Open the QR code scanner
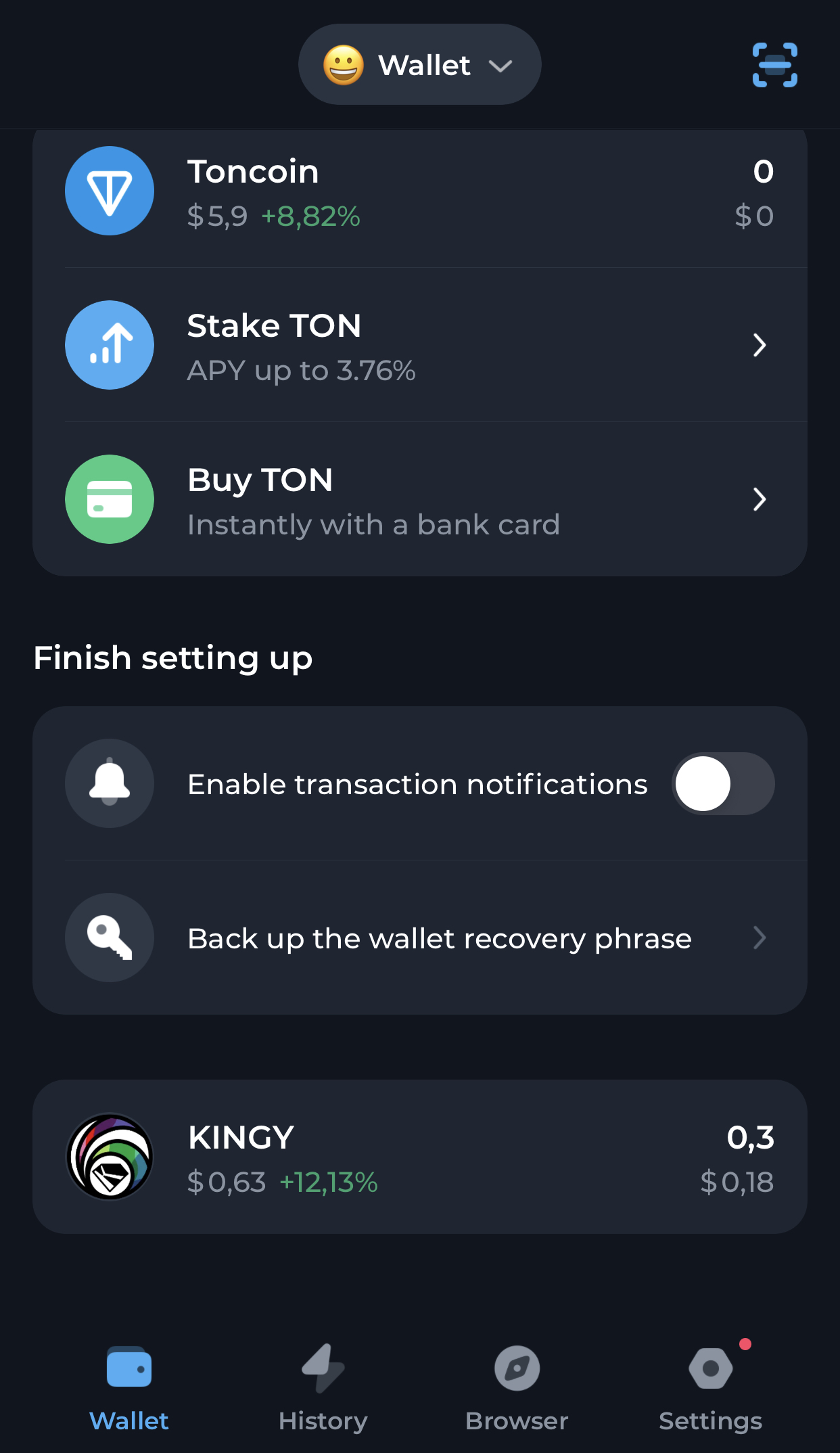This screenshot has height=1453, width=840. tap(774, 65)
